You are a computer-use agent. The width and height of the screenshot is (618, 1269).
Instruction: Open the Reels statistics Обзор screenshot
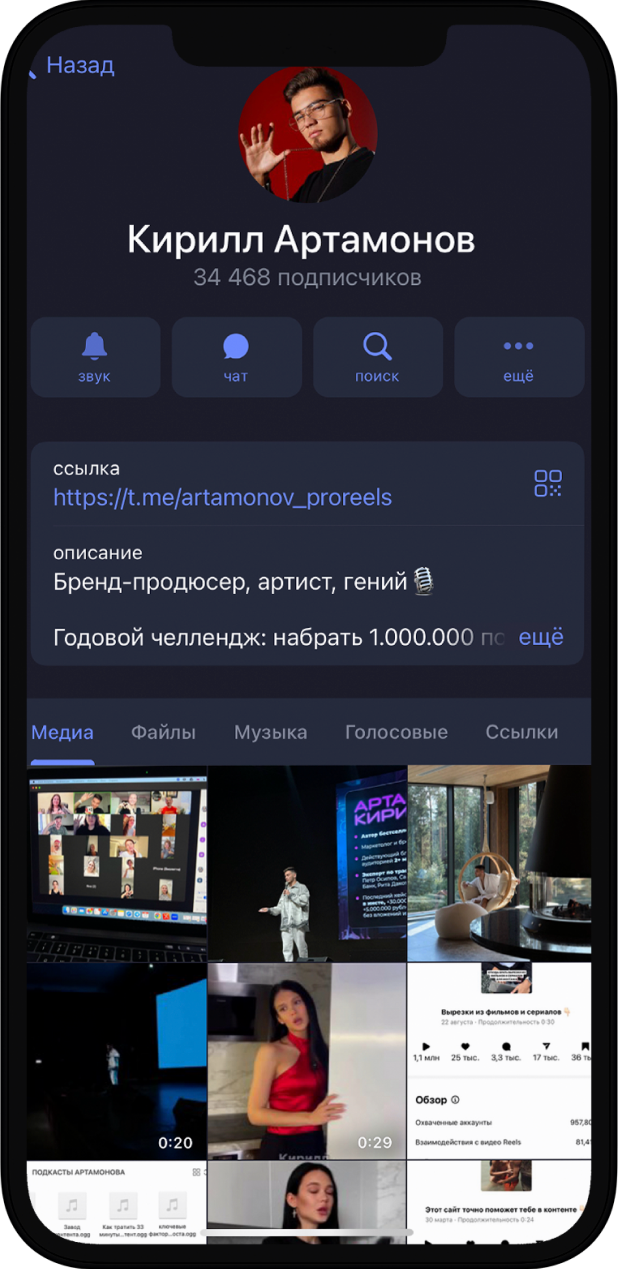499,1060
